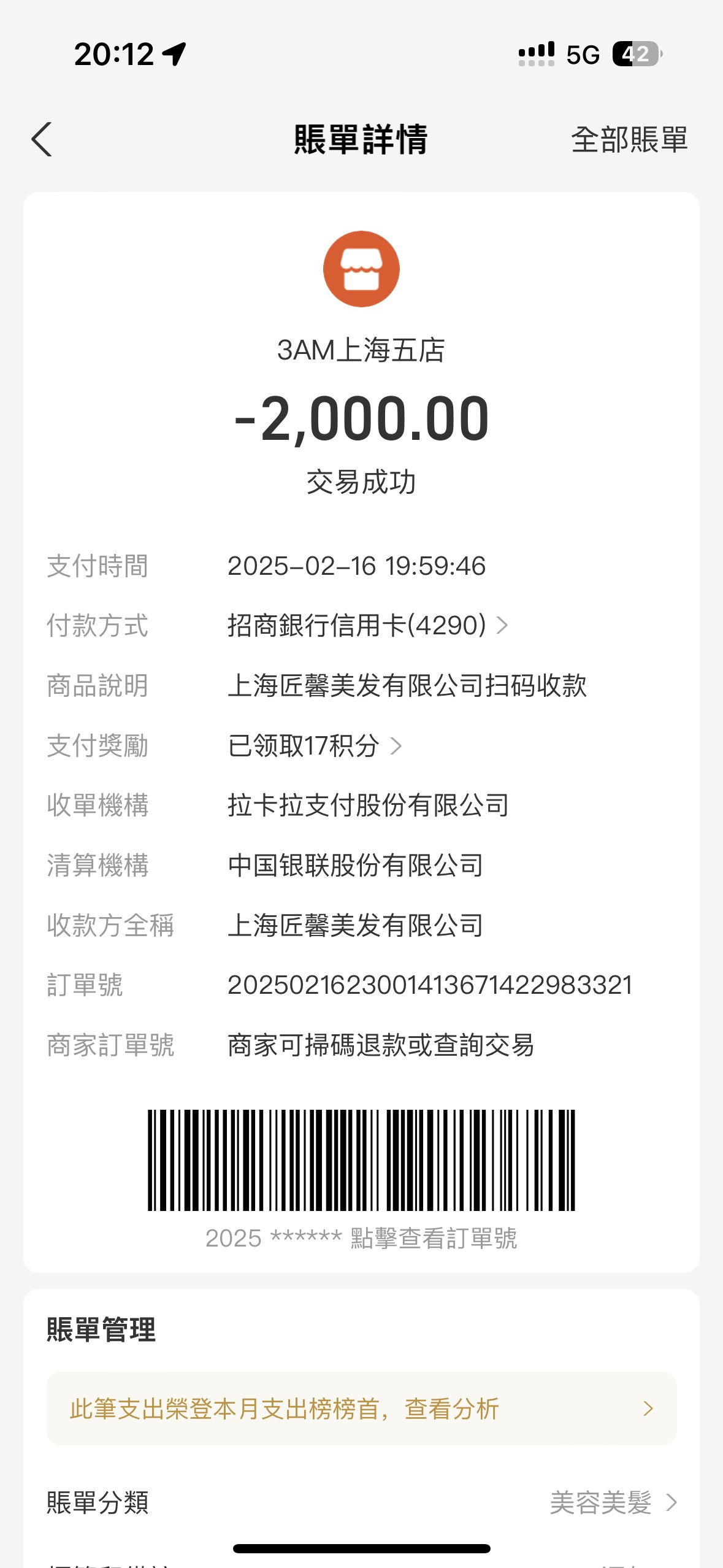The image size is (723, 1568).
Task: Change the 賬單分類 category 美容美髮
Action: 613,1503
